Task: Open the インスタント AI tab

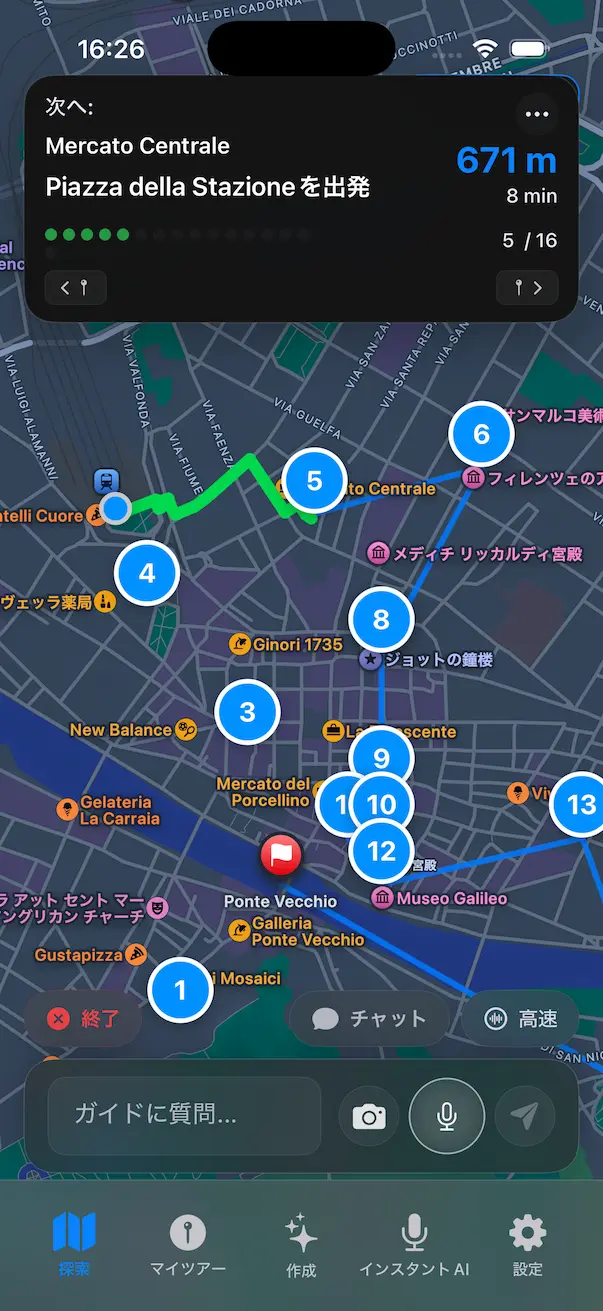Action: tap(414, 1244)
